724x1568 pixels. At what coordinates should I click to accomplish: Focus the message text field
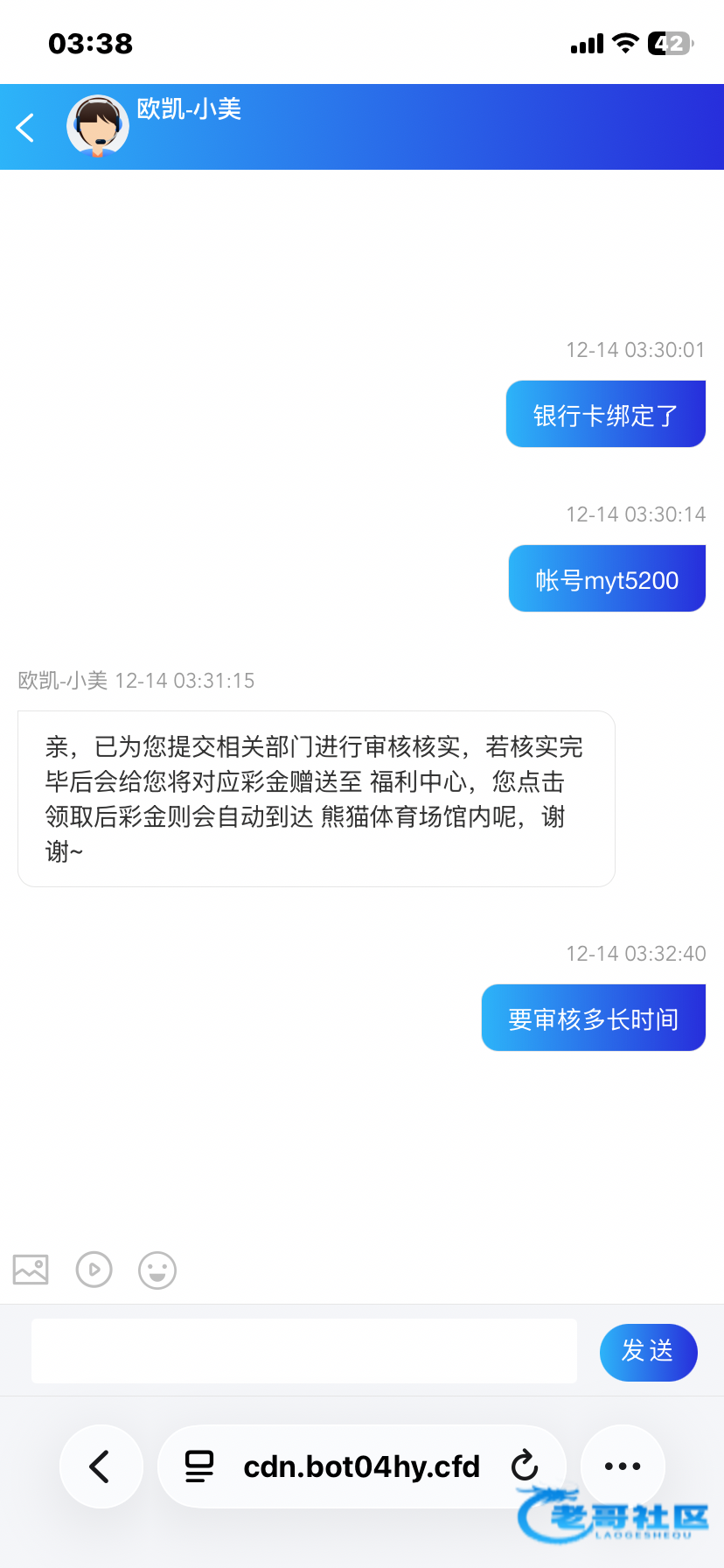[x=303, y=1351]
